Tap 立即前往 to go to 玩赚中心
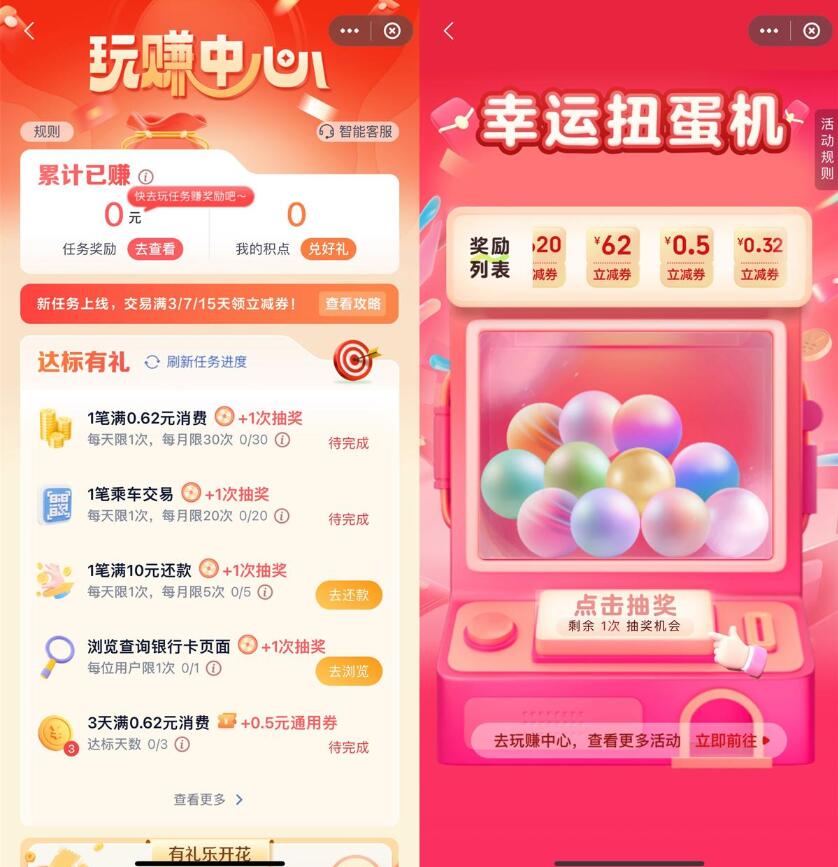Viewport: 838px width, 867px height. pos(734,741)
